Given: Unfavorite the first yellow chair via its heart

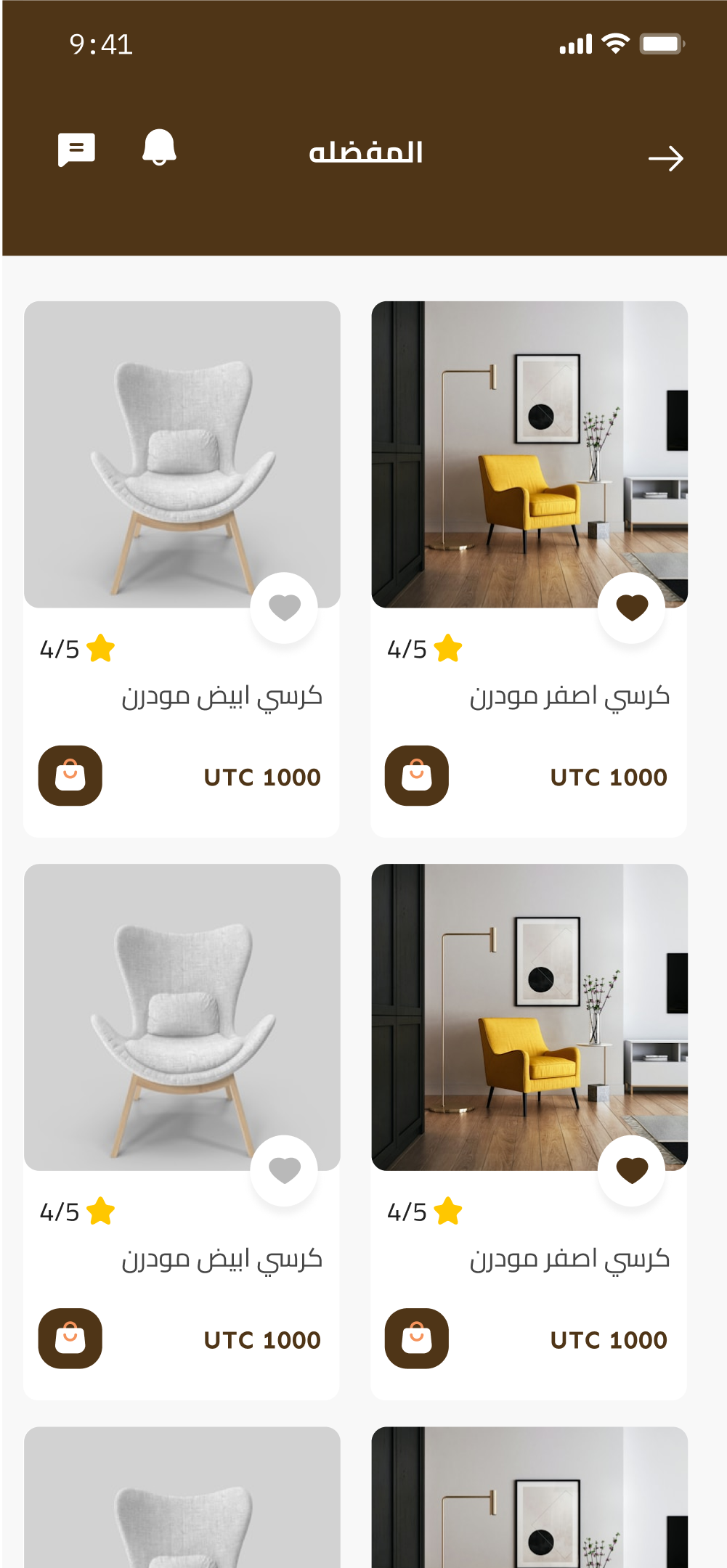Looking at the screenshot, I should (x=632, y=607).
